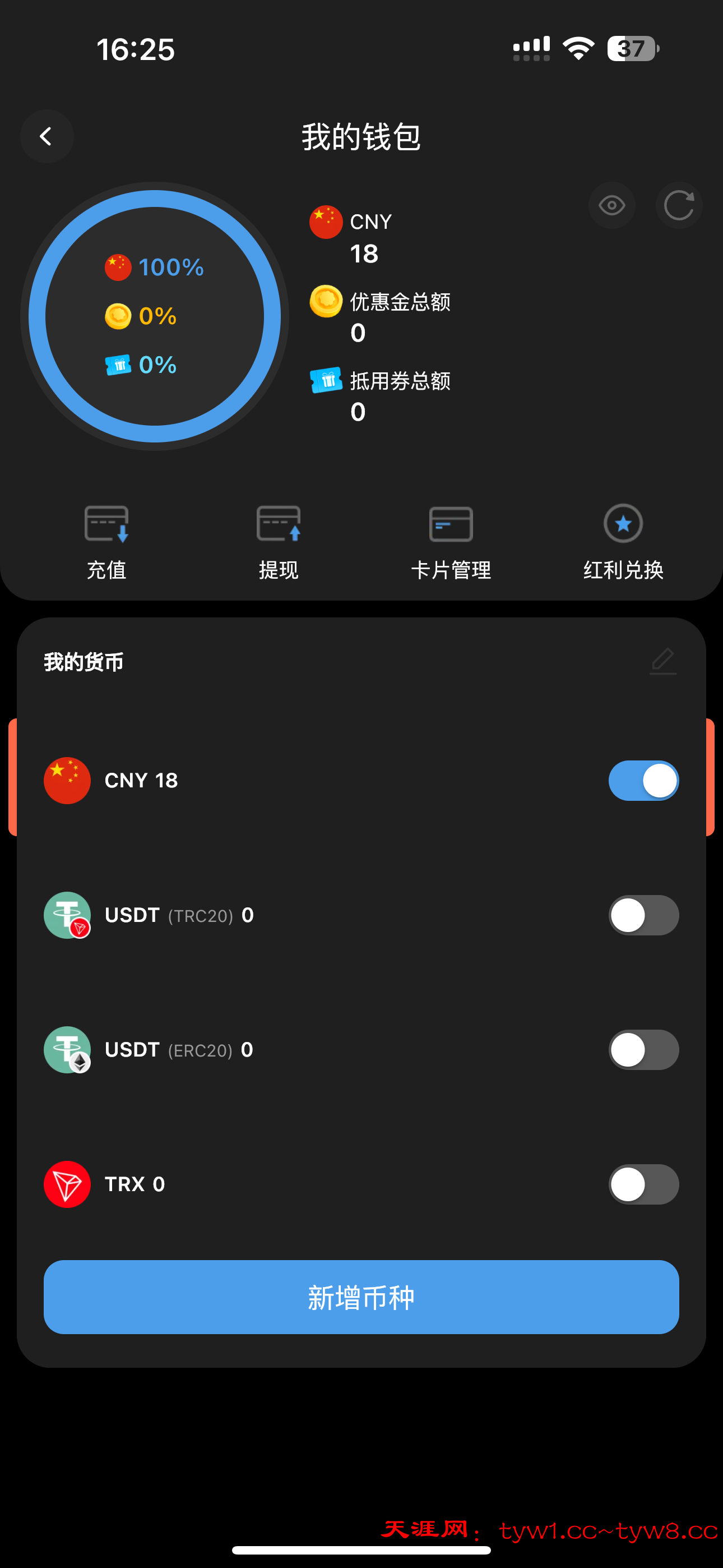Tap the USDT ERC20 toggle switch

click(643, 1049)
